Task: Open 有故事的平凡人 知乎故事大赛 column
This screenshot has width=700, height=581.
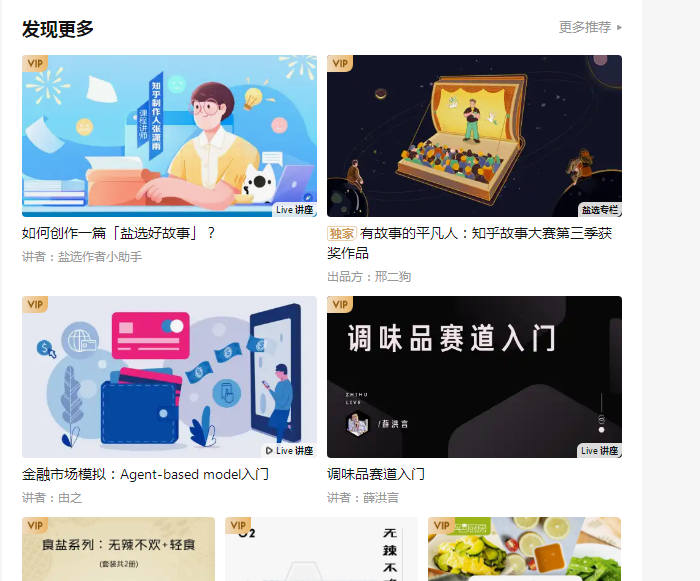Action: [474, 136]
